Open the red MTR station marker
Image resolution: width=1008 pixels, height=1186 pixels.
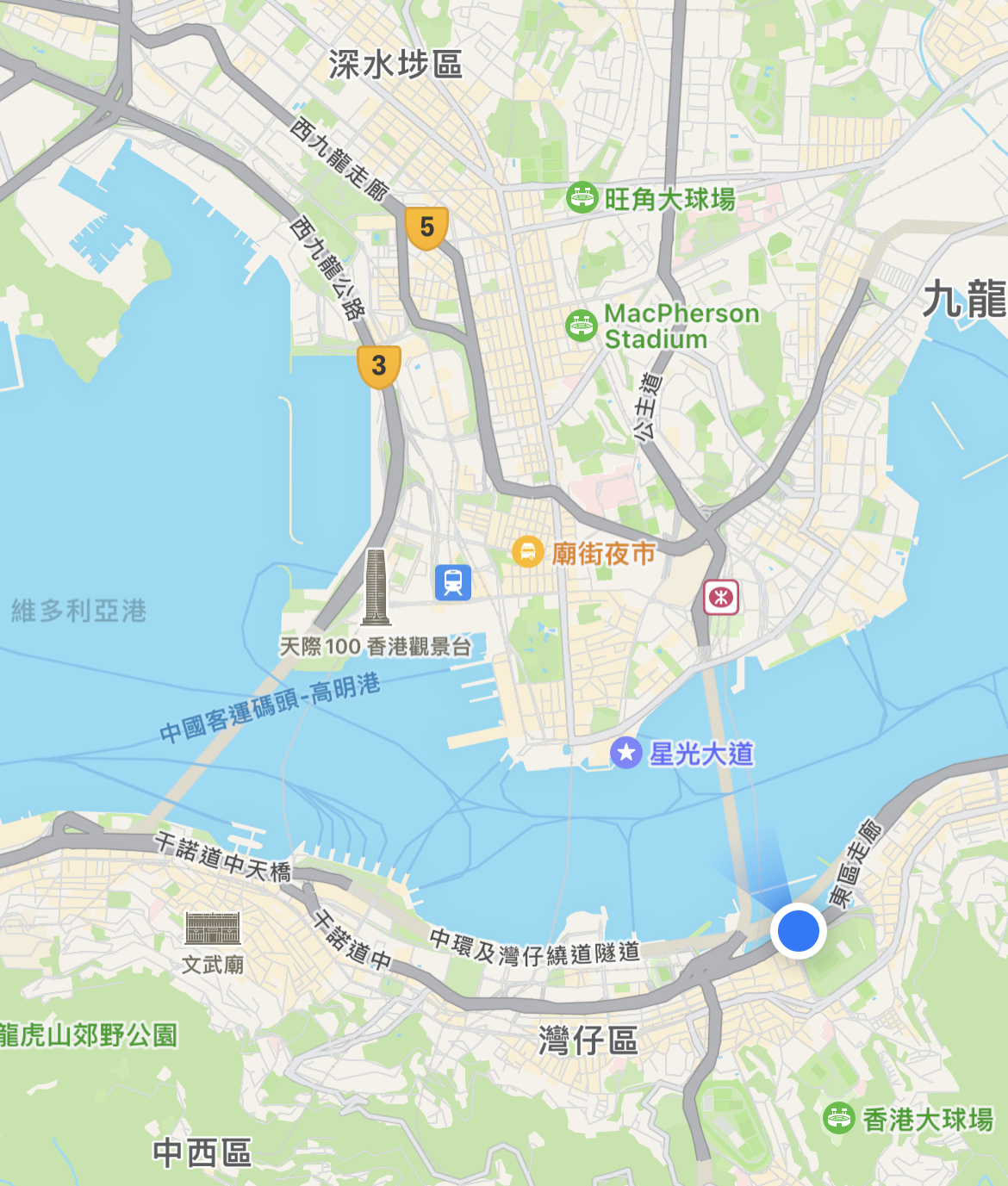click(721, 597)
